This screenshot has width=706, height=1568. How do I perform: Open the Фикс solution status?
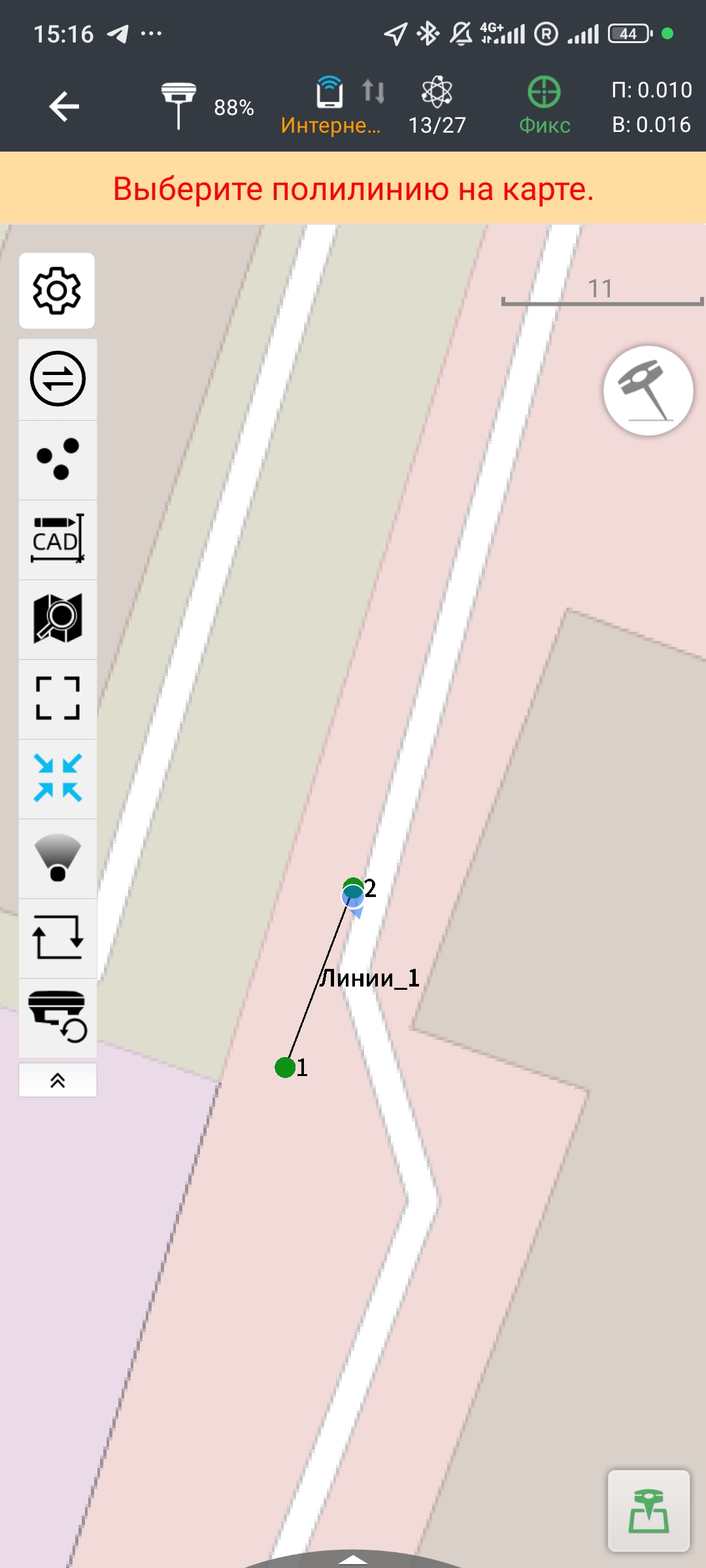click(x=545, y=106)
